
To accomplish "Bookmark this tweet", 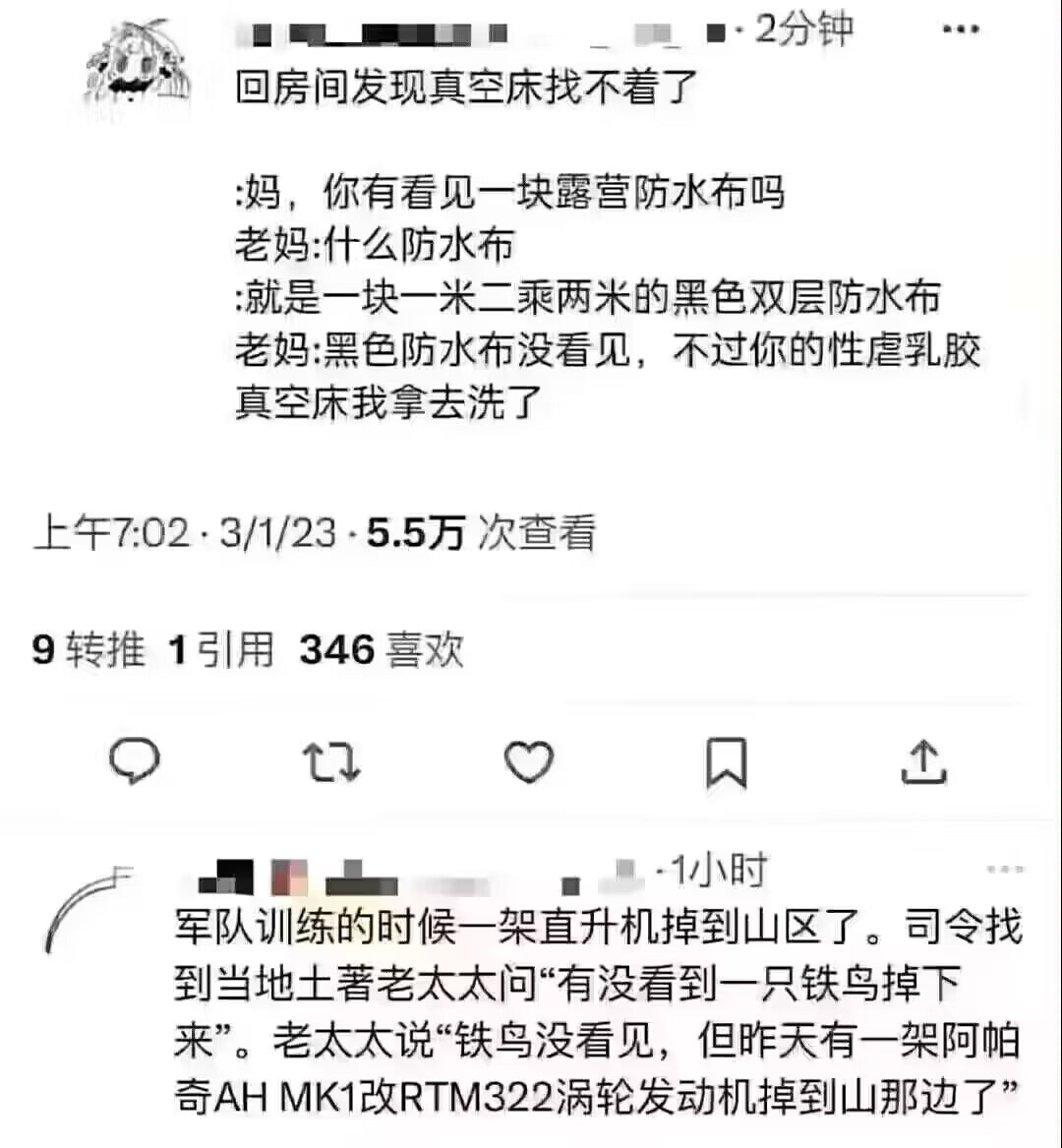I will pos(727,763).
